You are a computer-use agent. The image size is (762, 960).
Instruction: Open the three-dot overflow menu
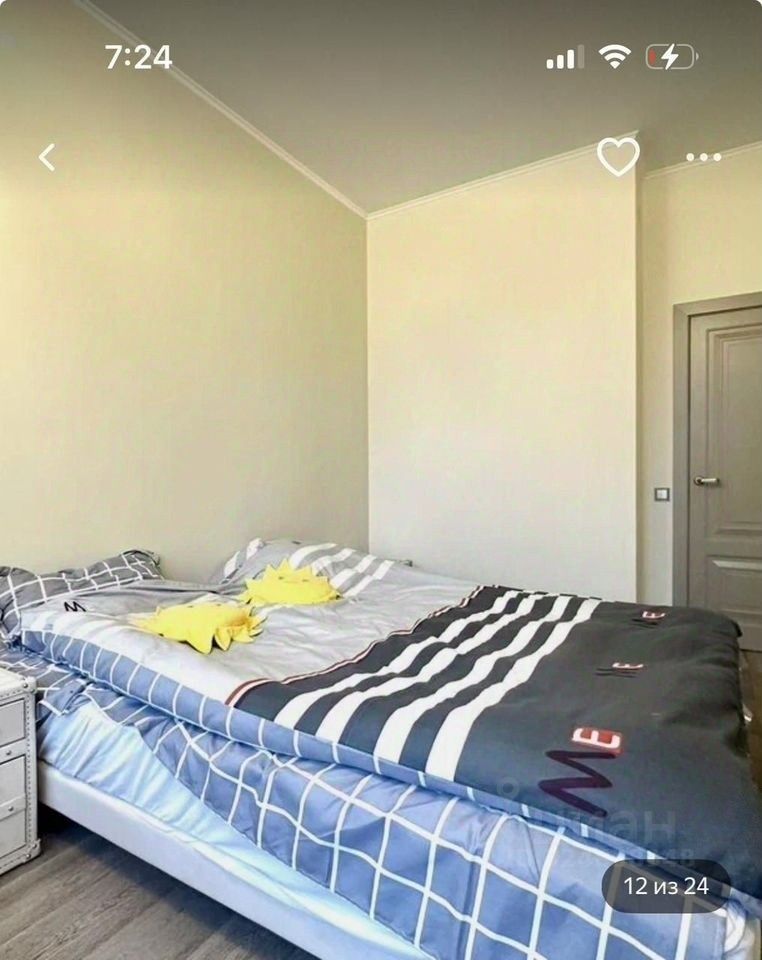coord(703,157)
